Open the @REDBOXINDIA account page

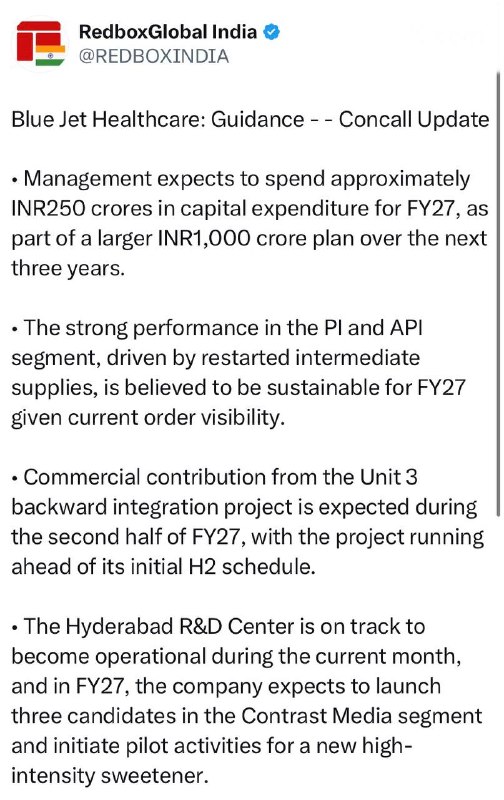coord(154,56)
